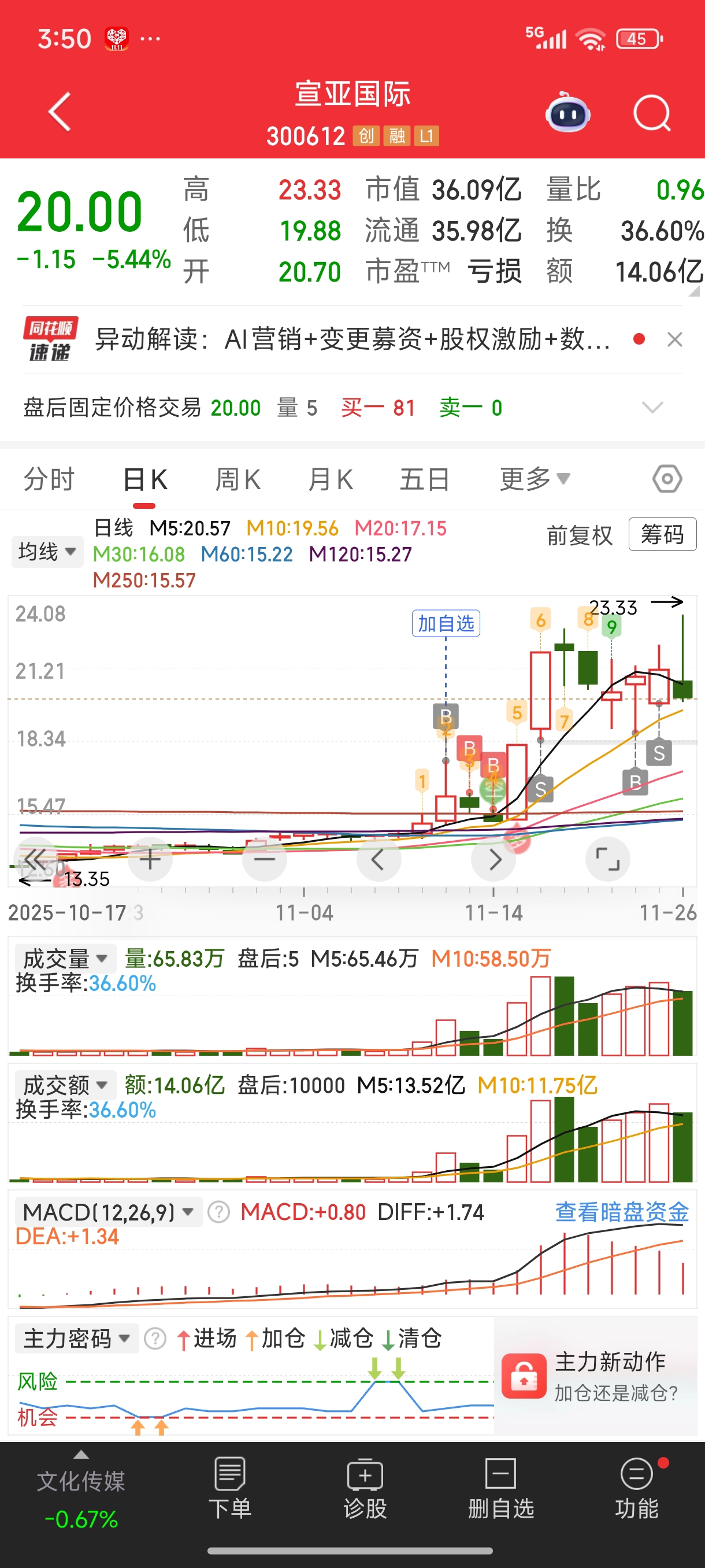This screenshot has height=1568, width=705.
Task: Place an order with 下单
Action: pyautogui.click(x=230, y=1488)
